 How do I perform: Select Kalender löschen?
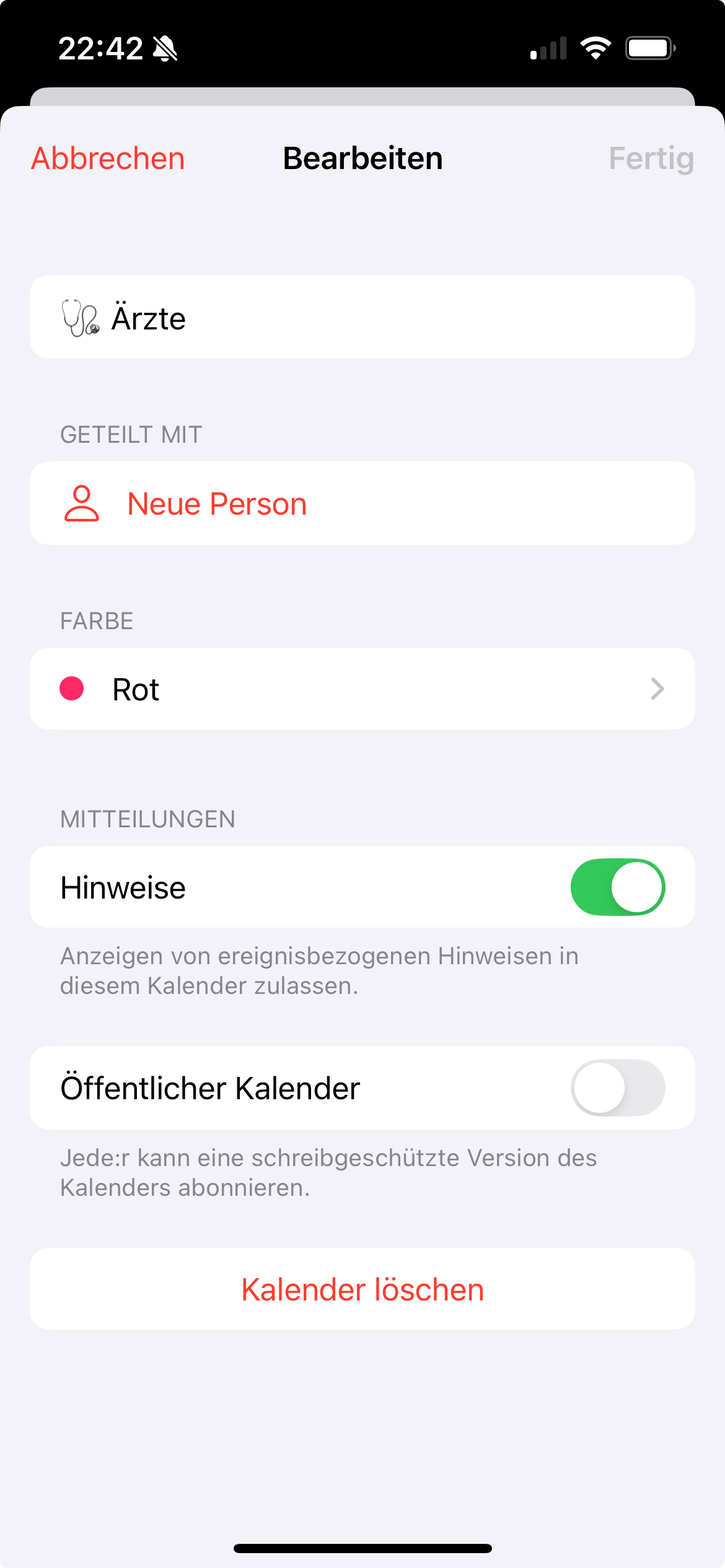pyautogui.click(x=362, y=1289)
